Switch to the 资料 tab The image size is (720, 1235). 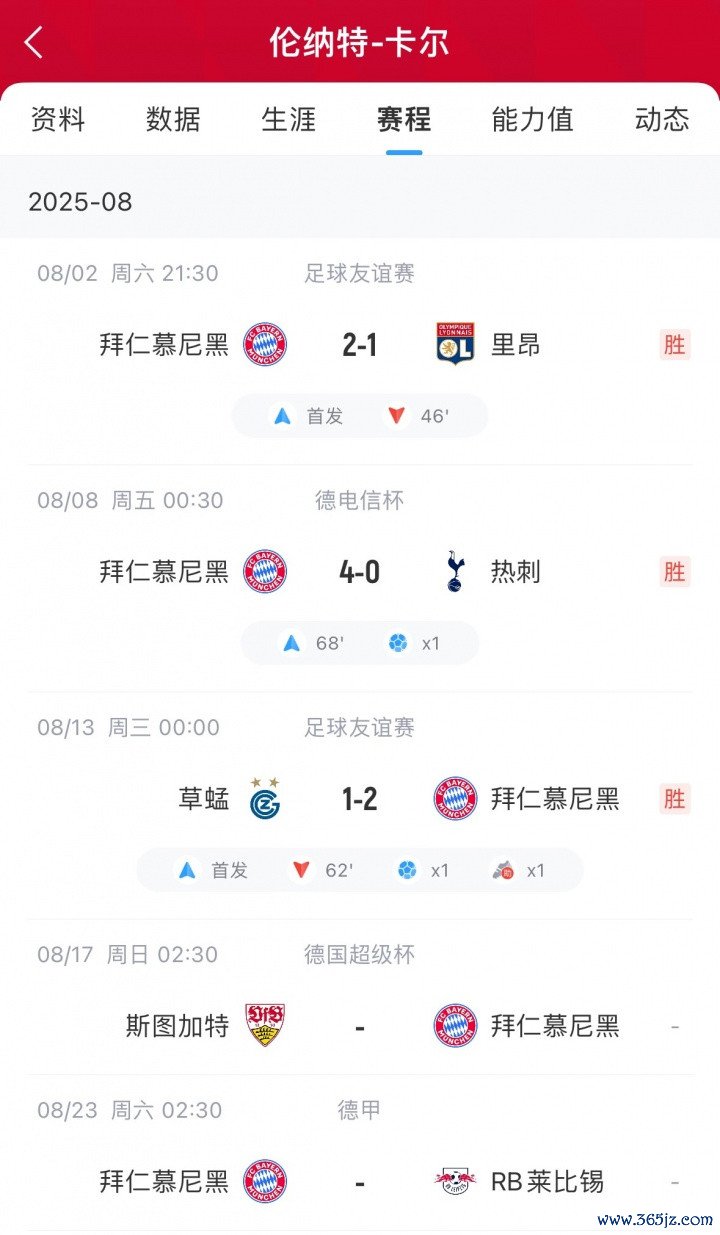pos(58,119)
